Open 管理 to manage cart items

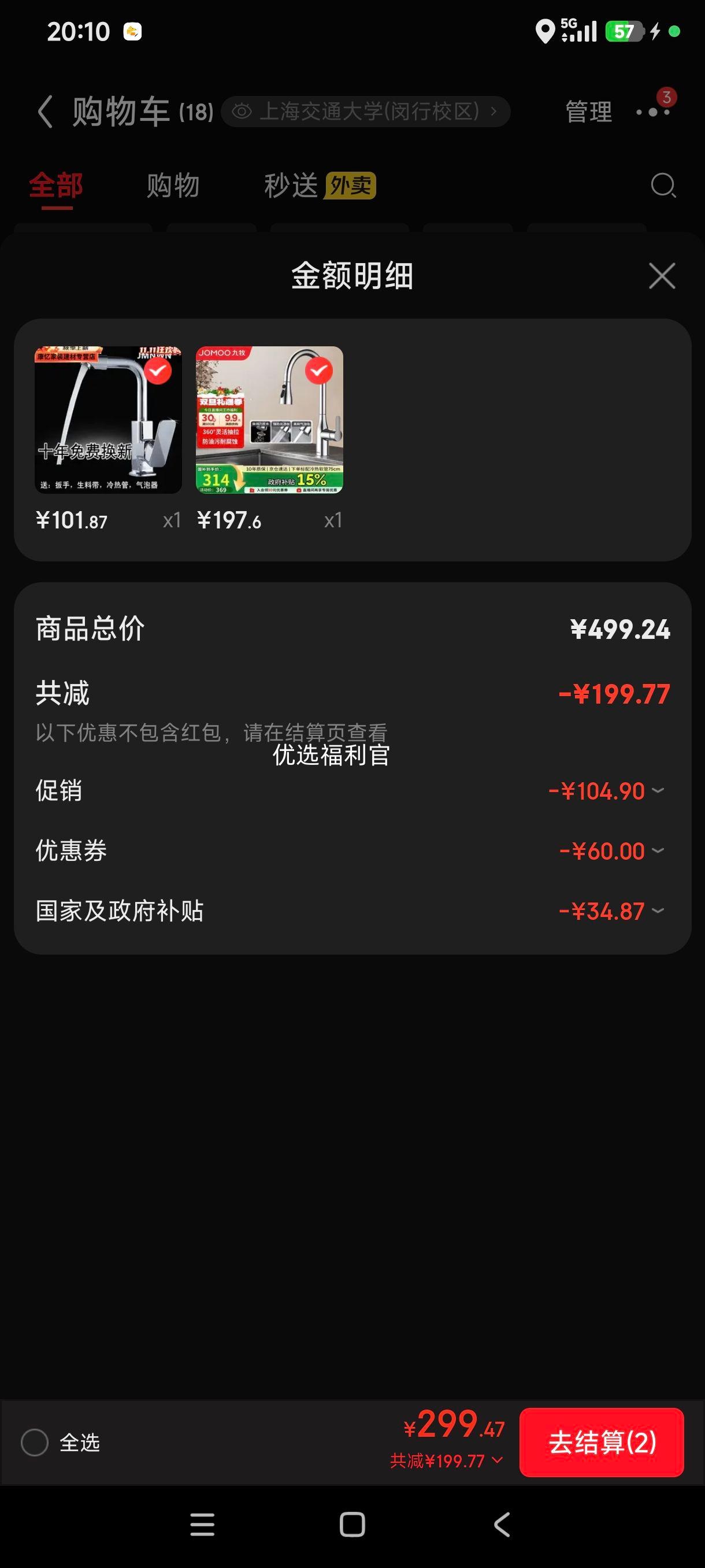point(588,113)
